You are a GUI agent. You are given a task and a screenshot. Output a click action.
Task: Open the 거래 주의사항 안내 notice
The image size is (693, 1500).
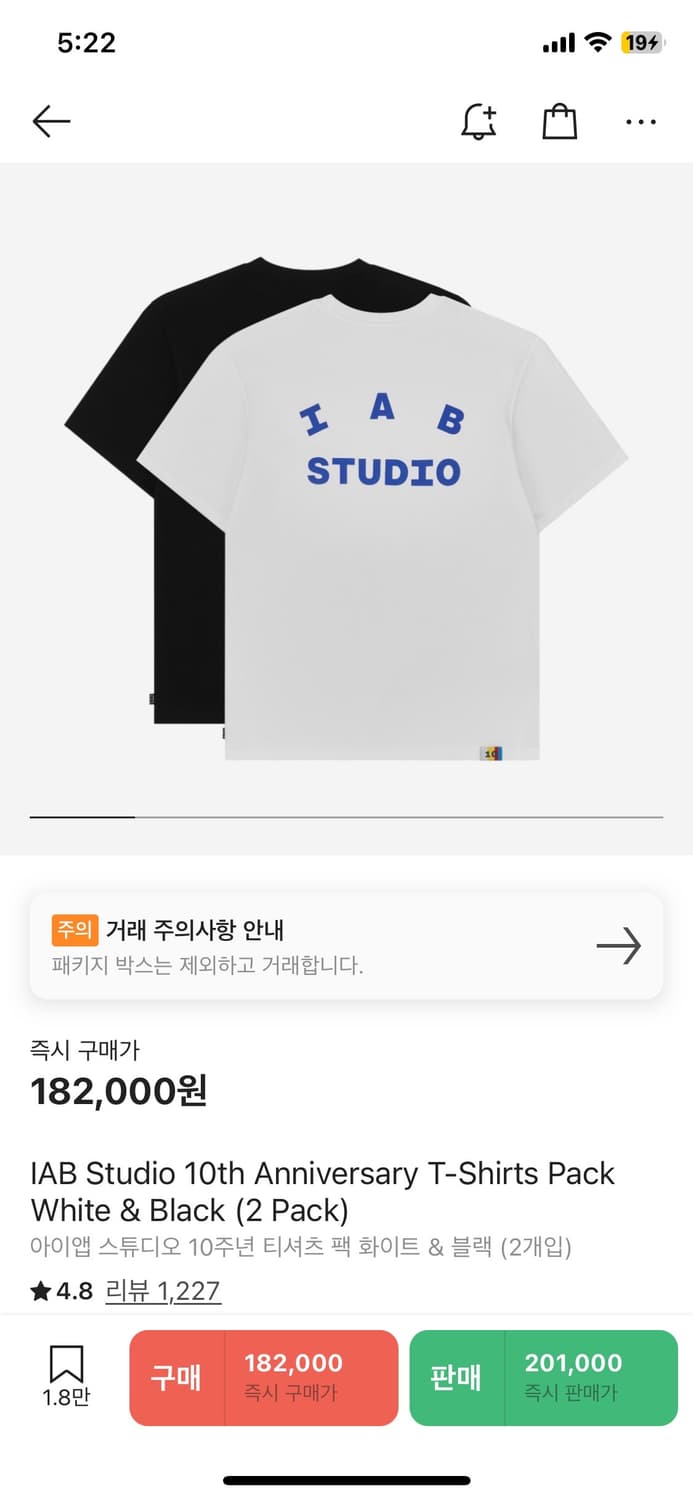coord(346,946)
